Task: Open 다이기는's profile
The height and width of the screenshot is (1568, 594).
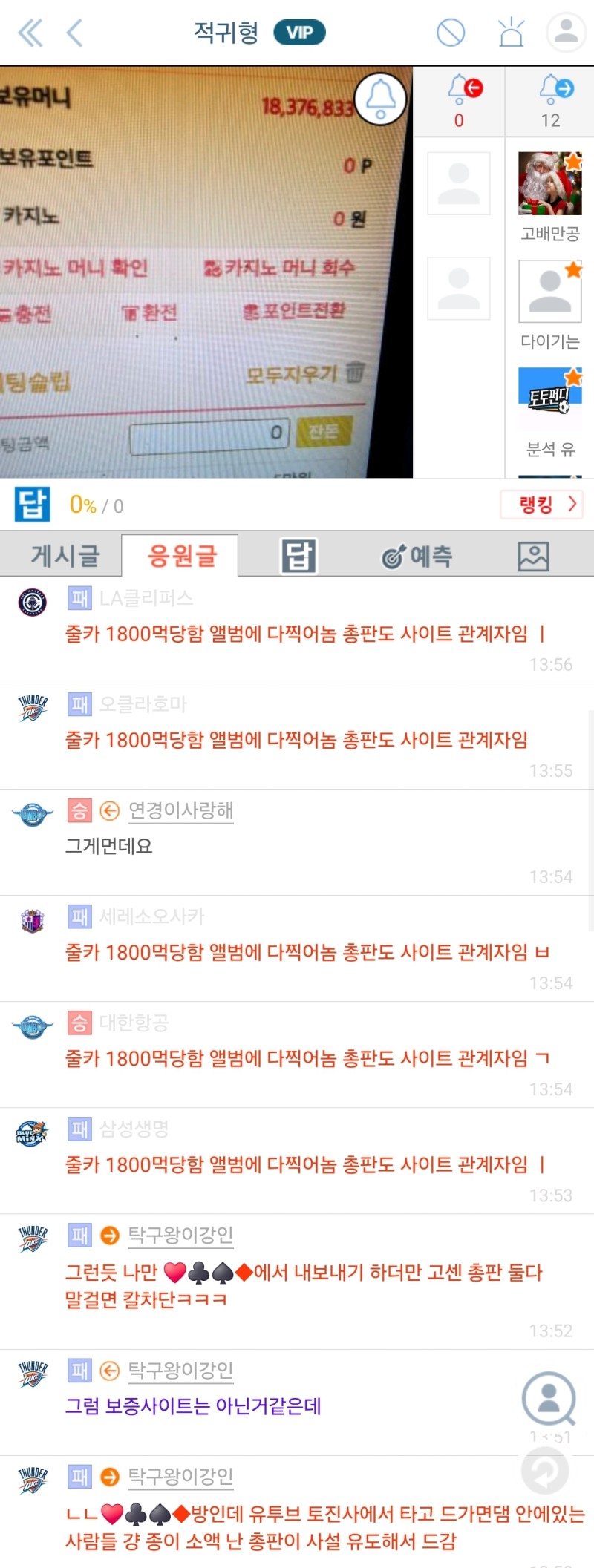Action: (550, 304)
